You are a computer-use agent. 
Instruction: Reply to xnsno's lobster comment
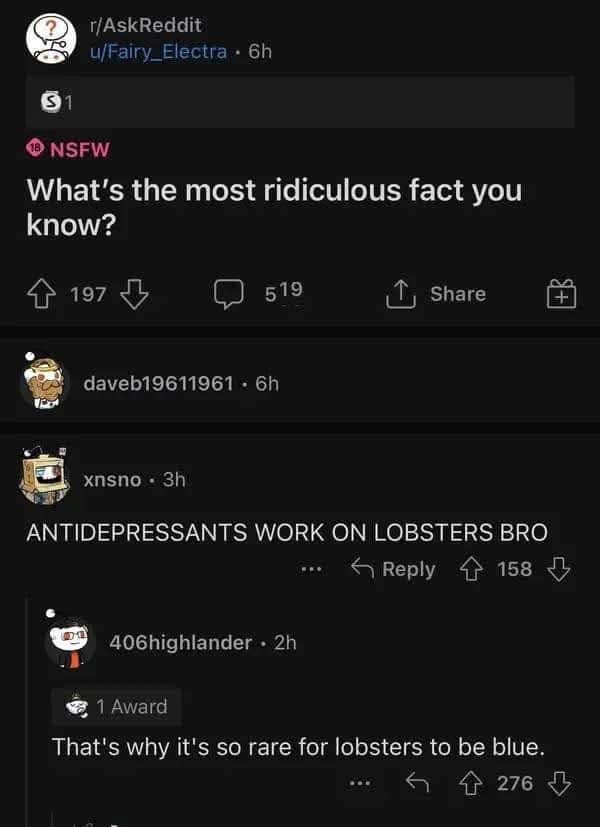pos(392,569)
